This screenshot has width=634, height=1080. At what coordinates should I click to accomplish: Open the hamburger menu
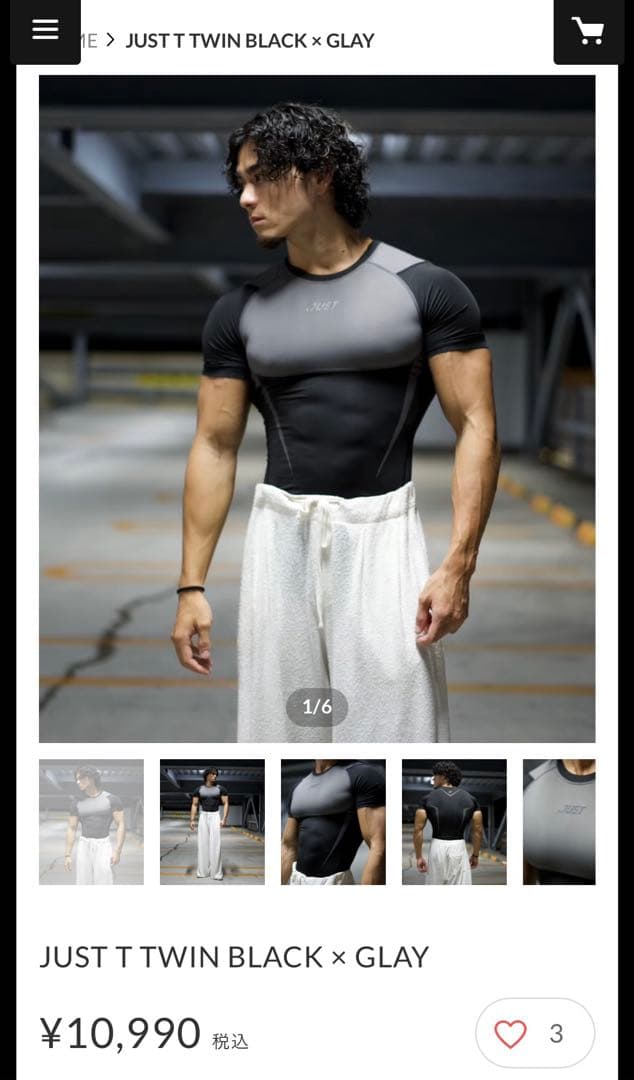(x=45, y=30)
